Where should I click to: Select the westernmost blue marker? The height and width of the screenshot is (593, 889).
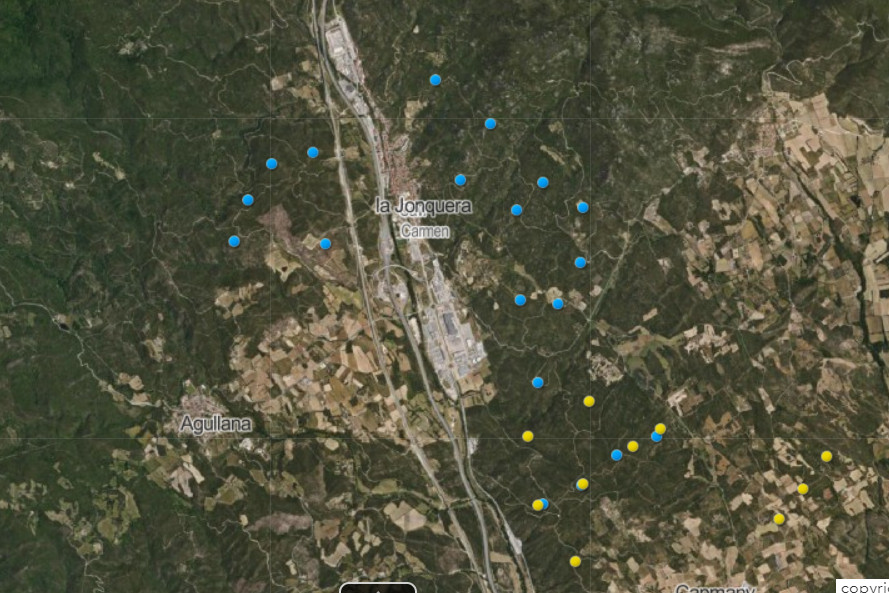[234, 241]
